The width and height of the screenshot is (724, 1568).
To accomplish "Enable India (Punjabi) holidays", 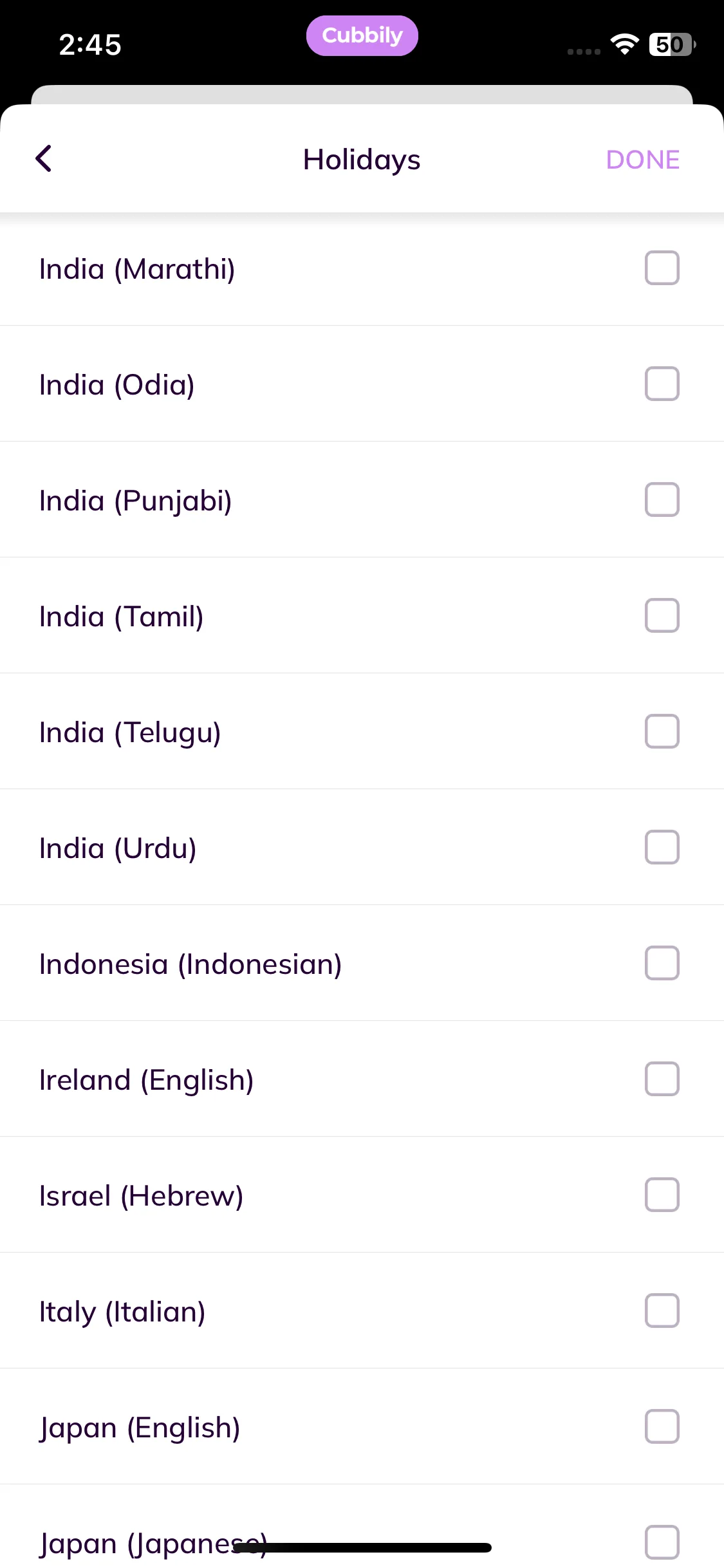I will [662, 499].
